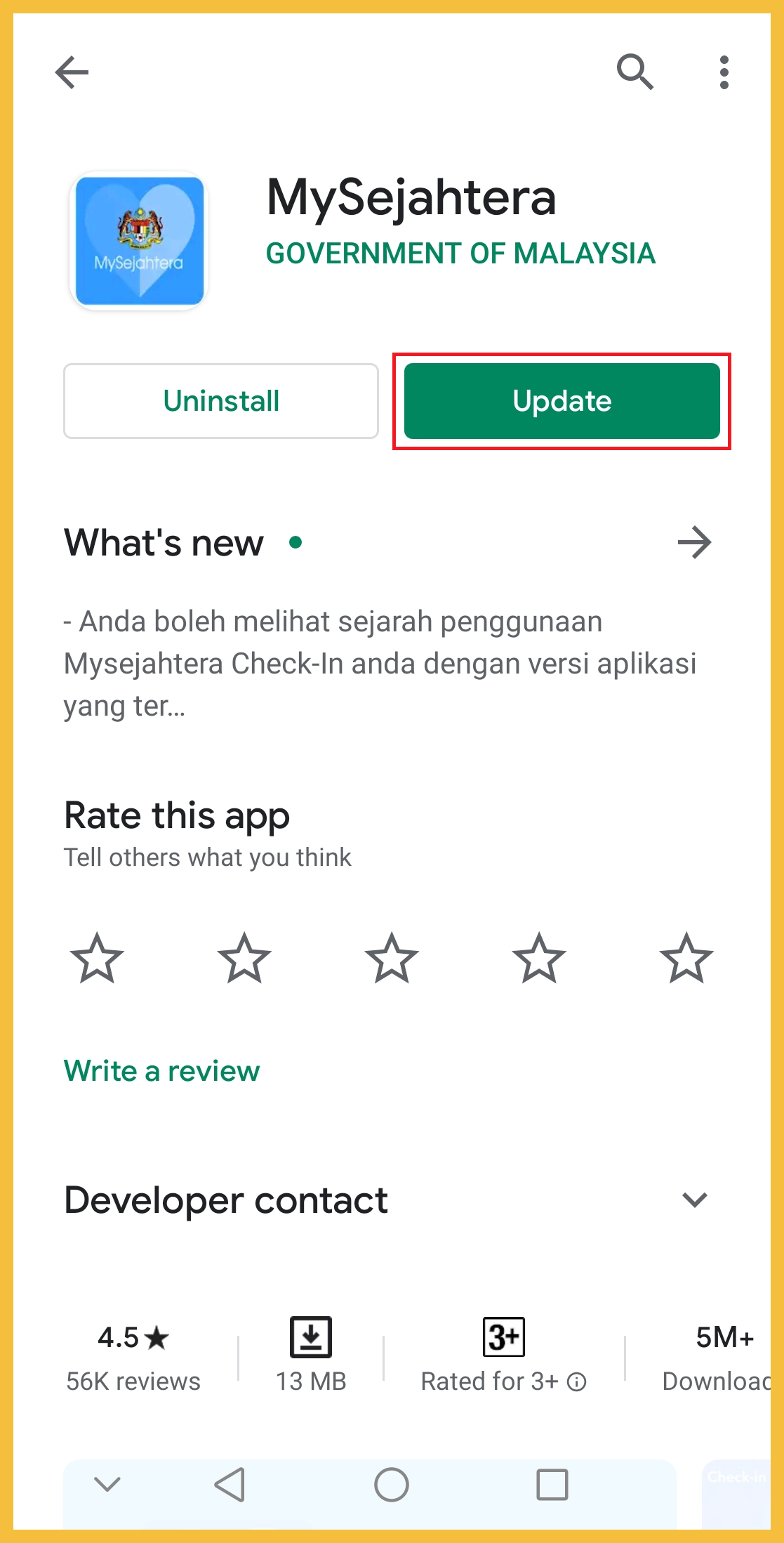Image resolution: width=784 pixels, height=1543 pixels.
Task: Open the Rated for 3+ info icon
Action: (577, 1382)
